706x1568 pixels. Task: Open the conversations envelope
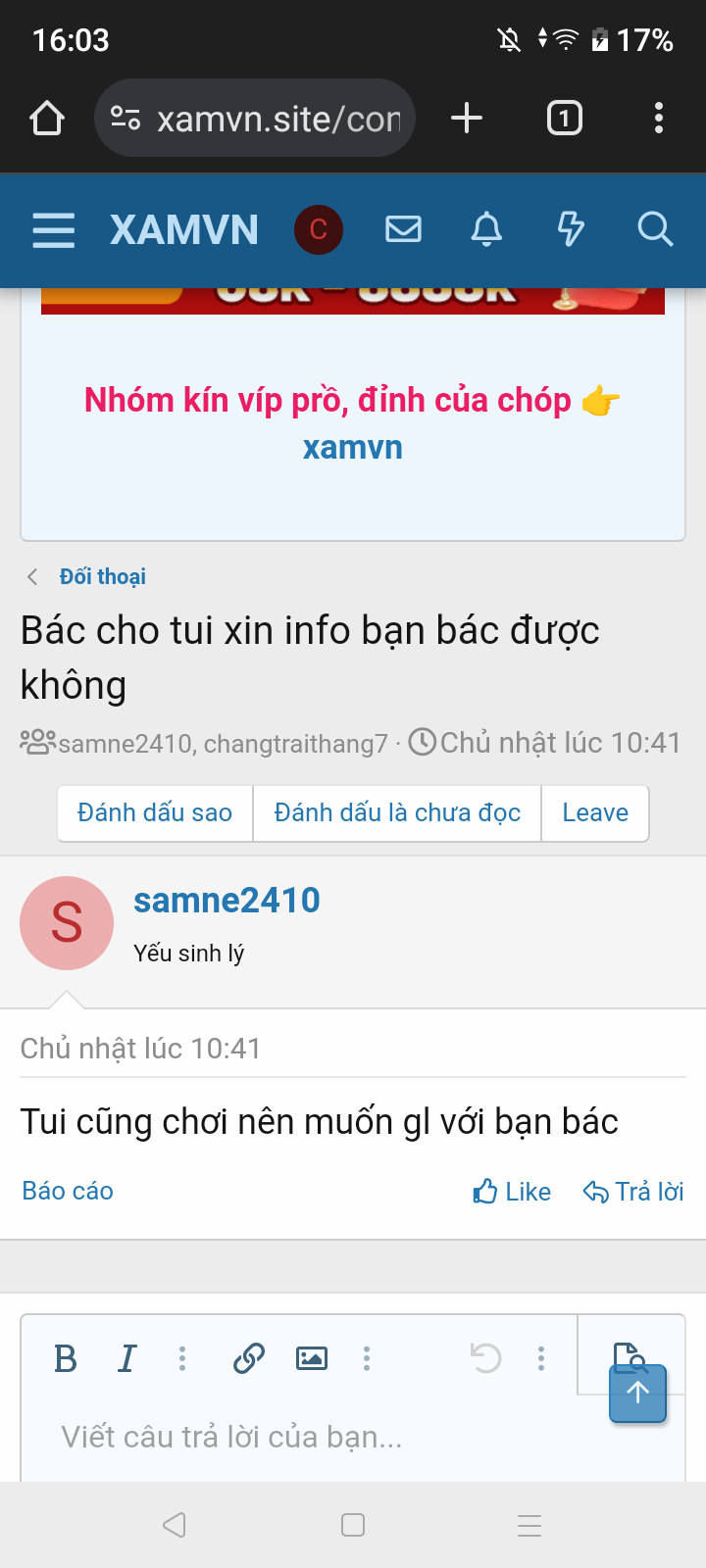point(403,230)
